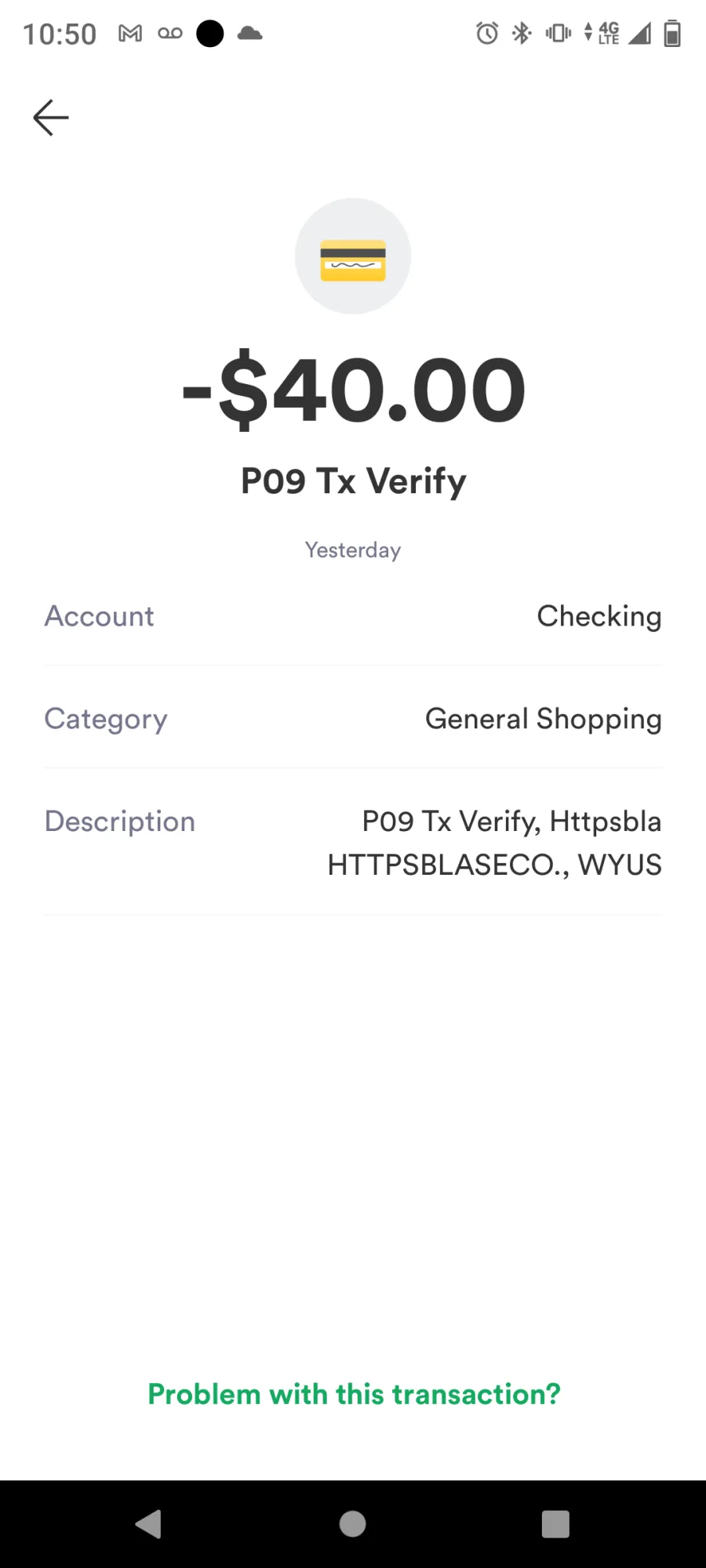Open the General Shopping category row
Image resolution: width=706 pixels, height=1568 pixels.
coord(353,717)
